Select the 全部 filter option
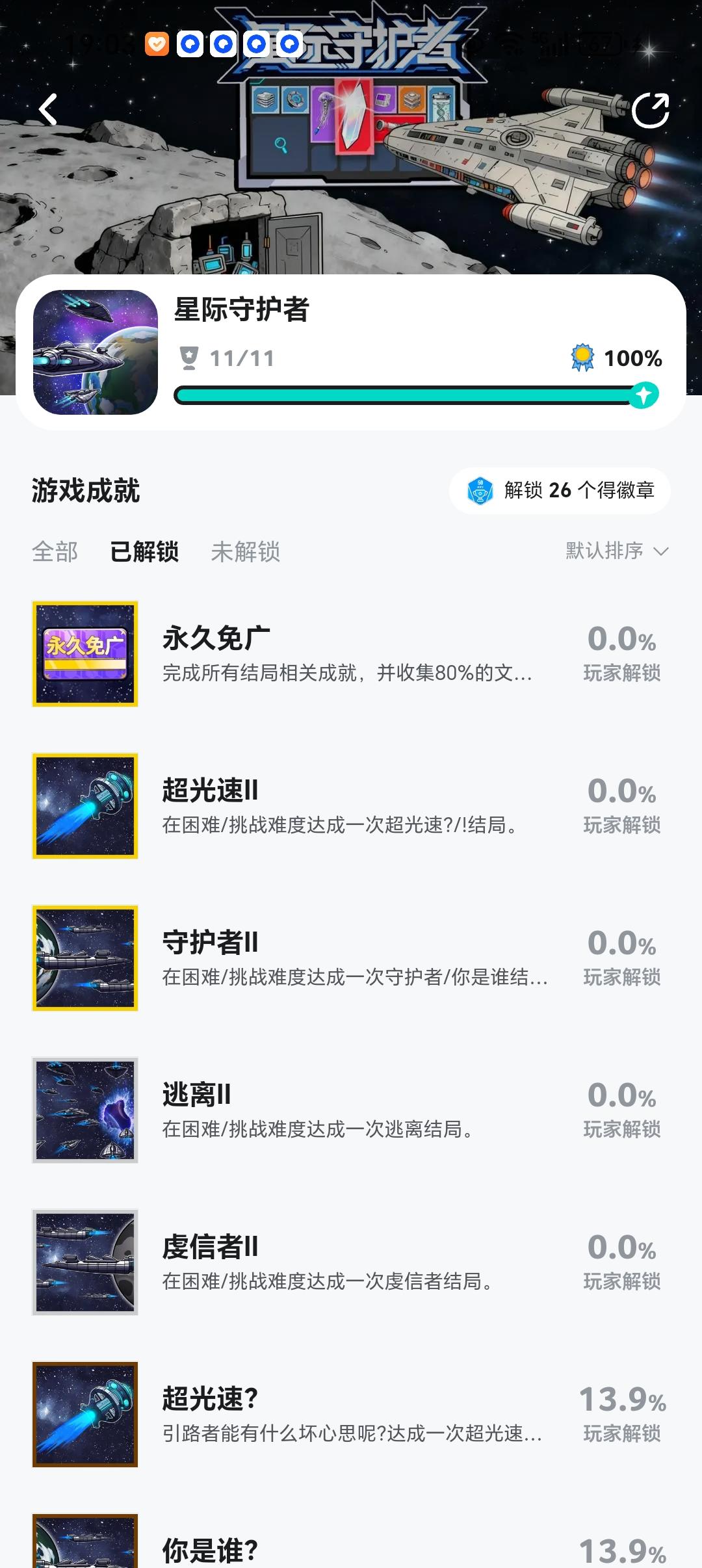The image size is (702, 1568). (x=55, y=552)
